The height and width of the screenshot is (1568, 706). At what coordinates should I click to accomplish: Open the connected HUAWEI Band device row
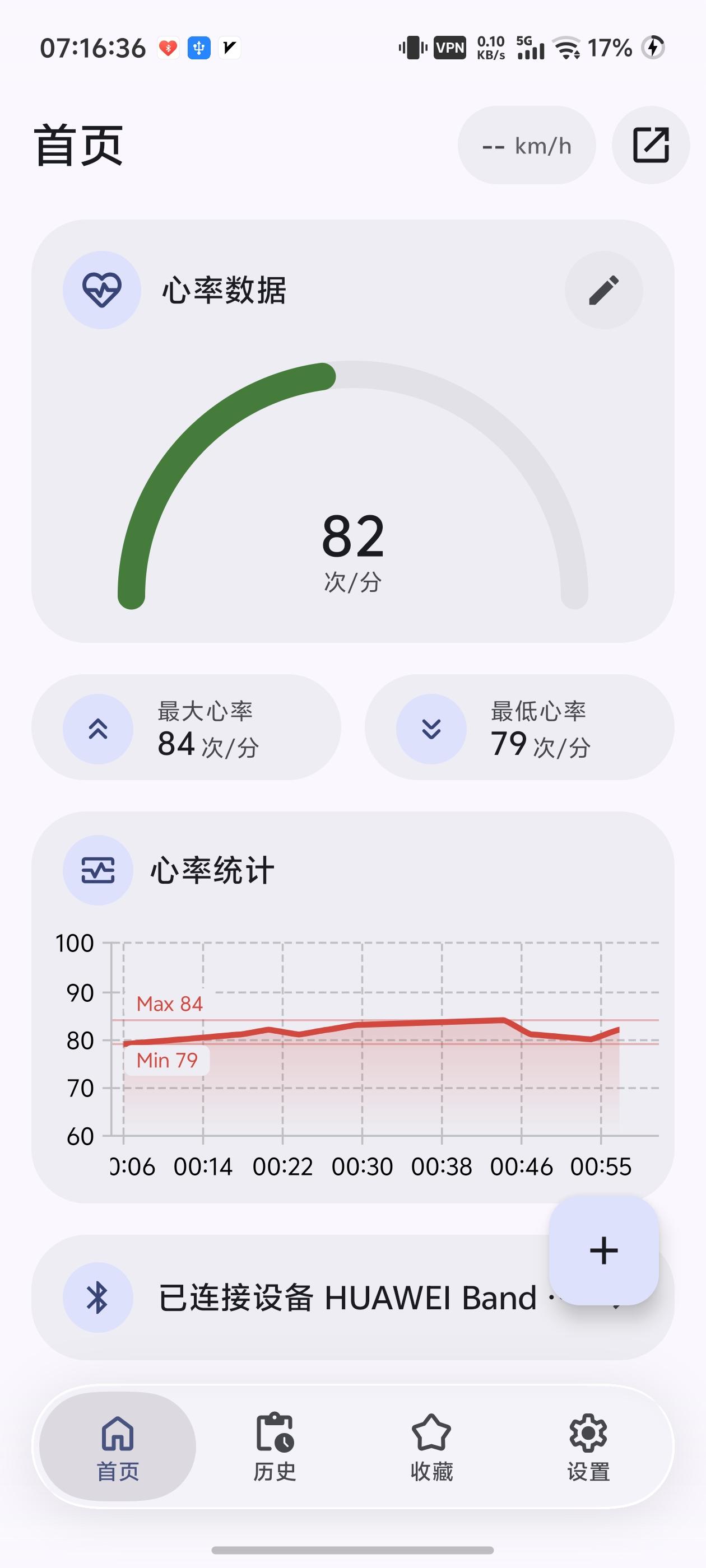coord(352,1297)
